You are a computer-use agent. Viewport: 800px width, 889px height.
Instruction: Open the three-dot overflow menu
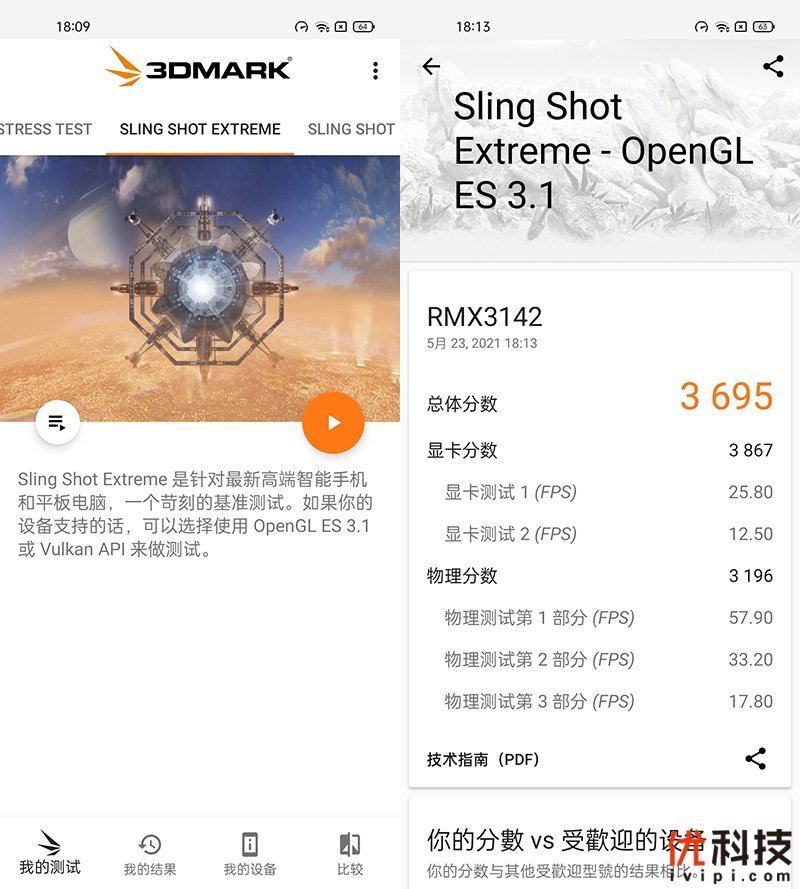(375, 70)
